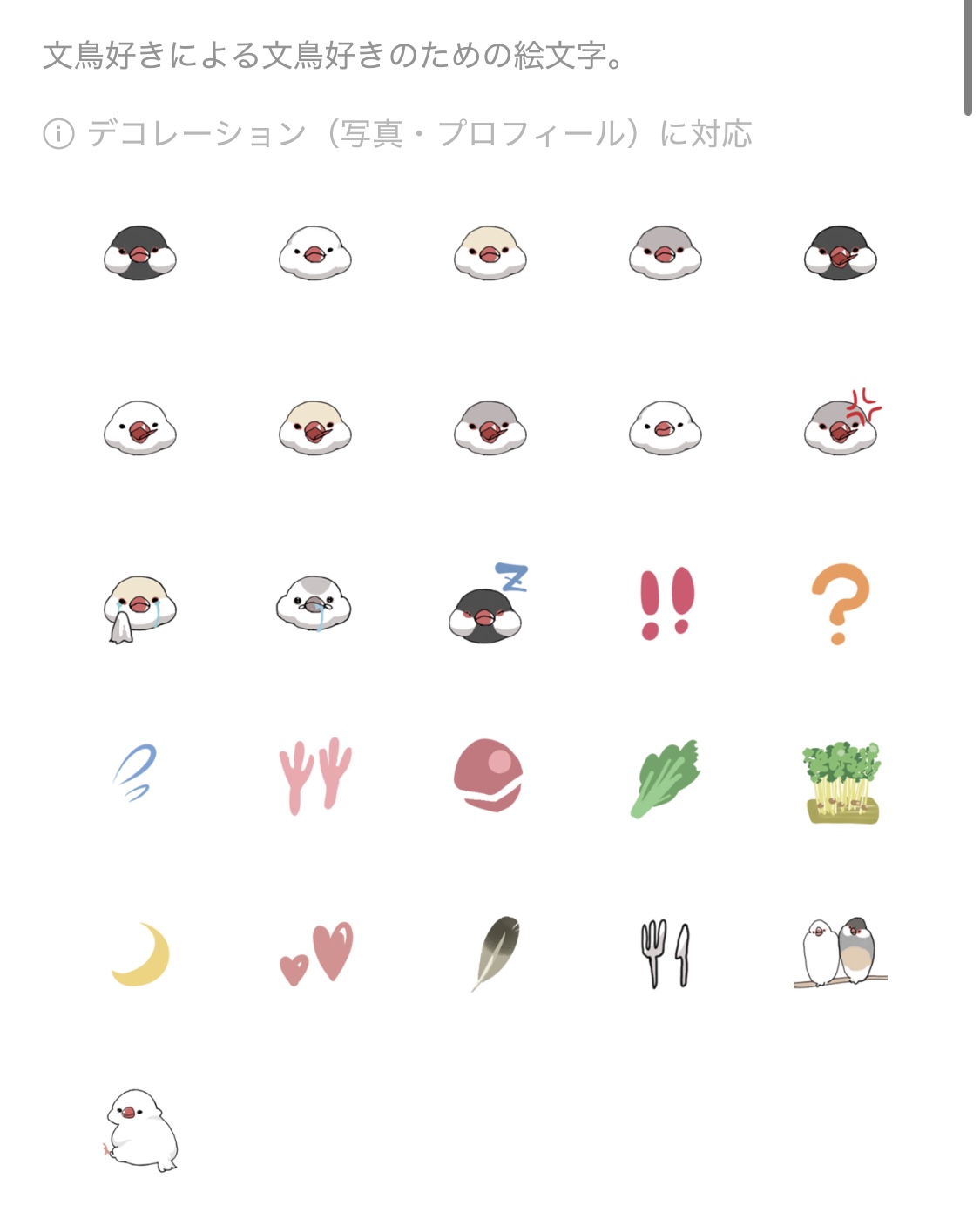Preview the pink seed emoji
Viewport: 980px width, 1232px height.
point(488,775)
